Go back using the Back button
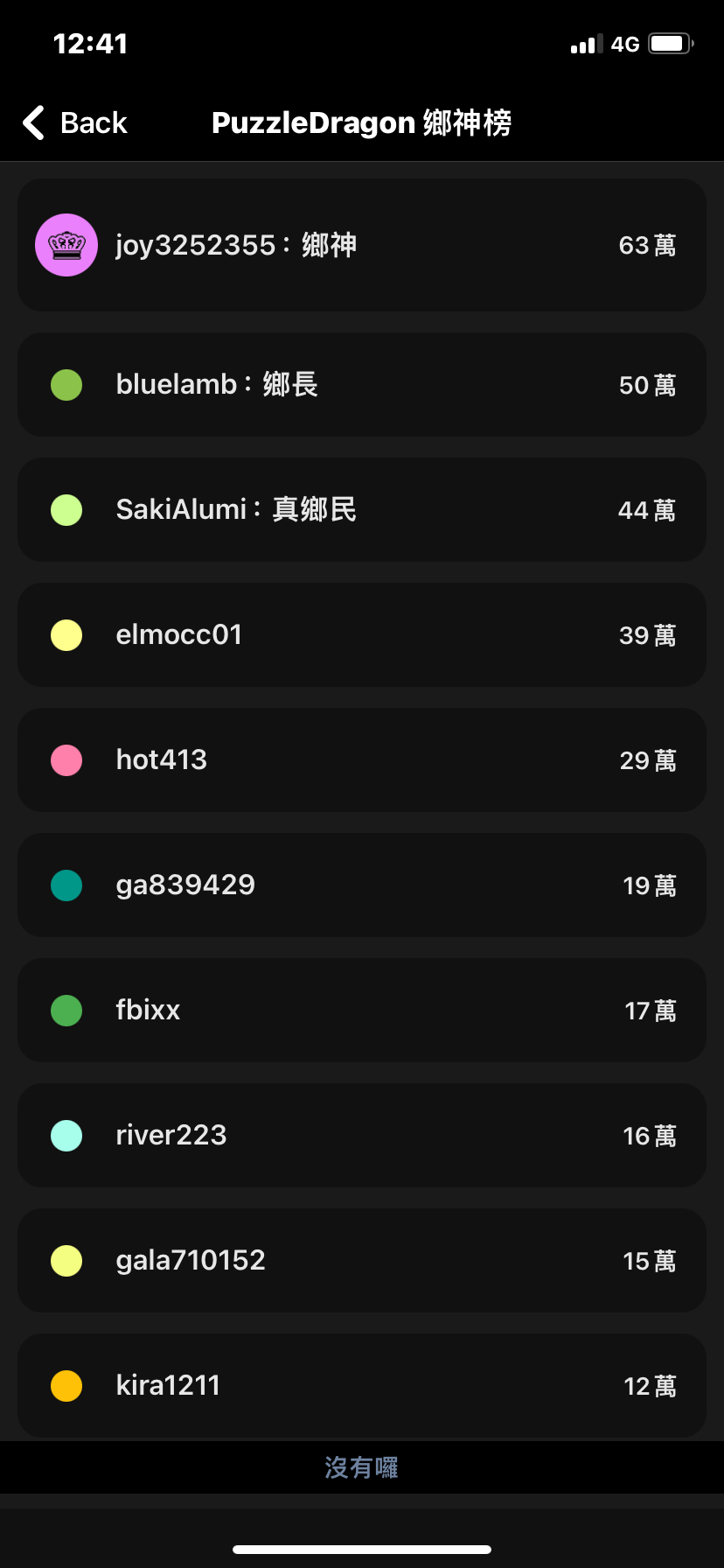 click(x=75, y=122)
